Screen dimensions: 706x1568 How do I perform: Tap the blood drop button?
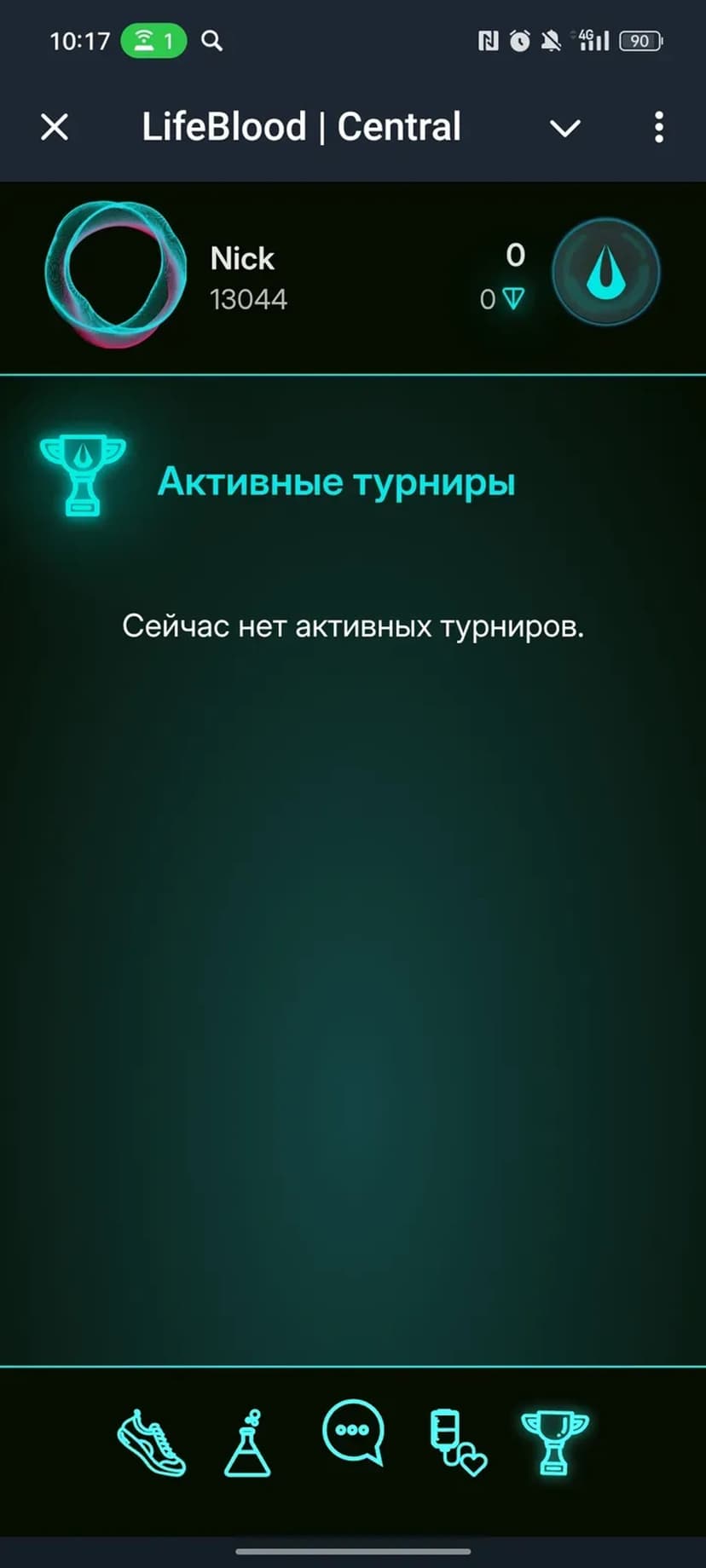(x=605, y=273)
